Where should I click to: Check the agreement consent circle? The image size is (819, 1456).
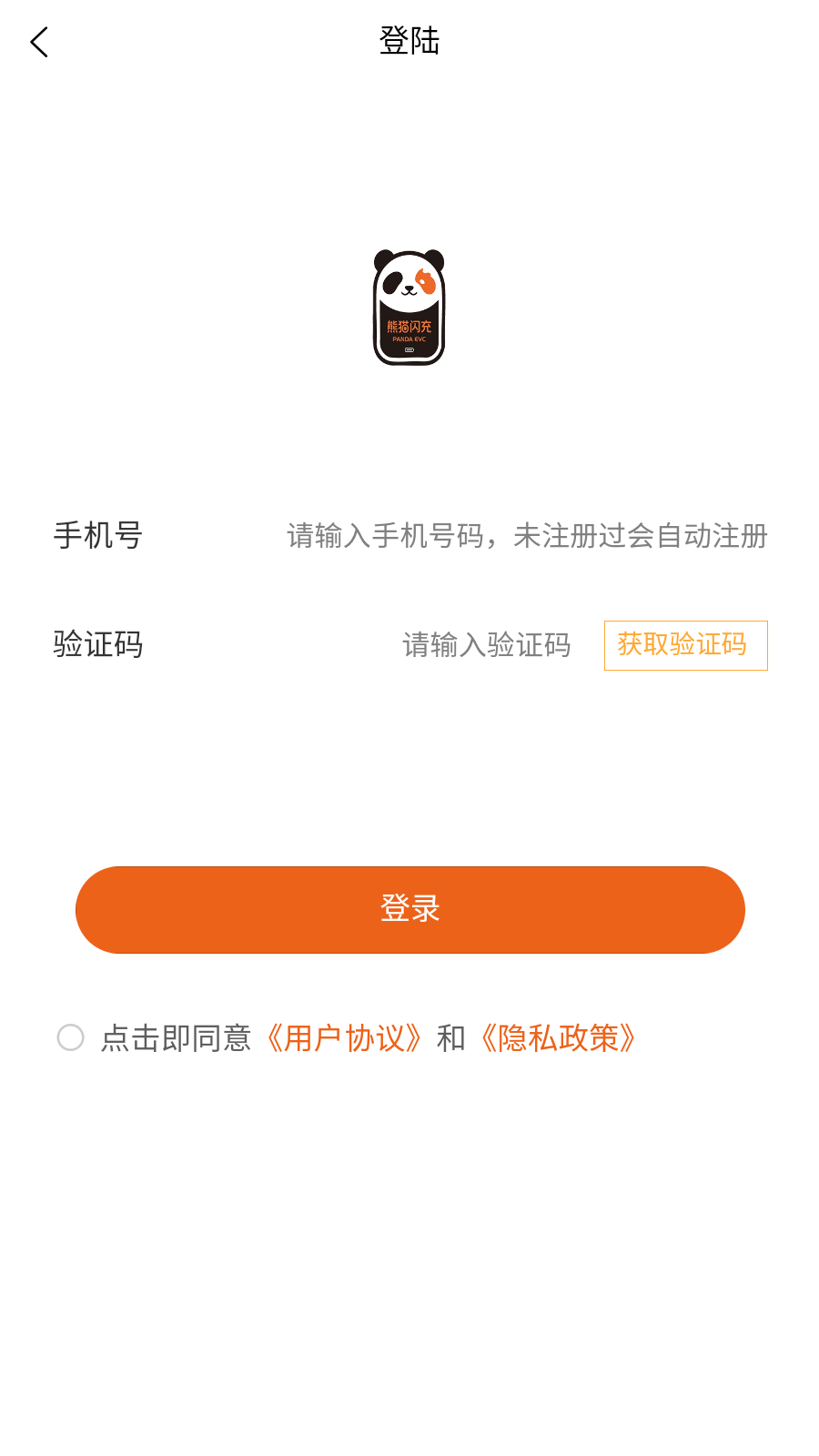point(71,1037)
